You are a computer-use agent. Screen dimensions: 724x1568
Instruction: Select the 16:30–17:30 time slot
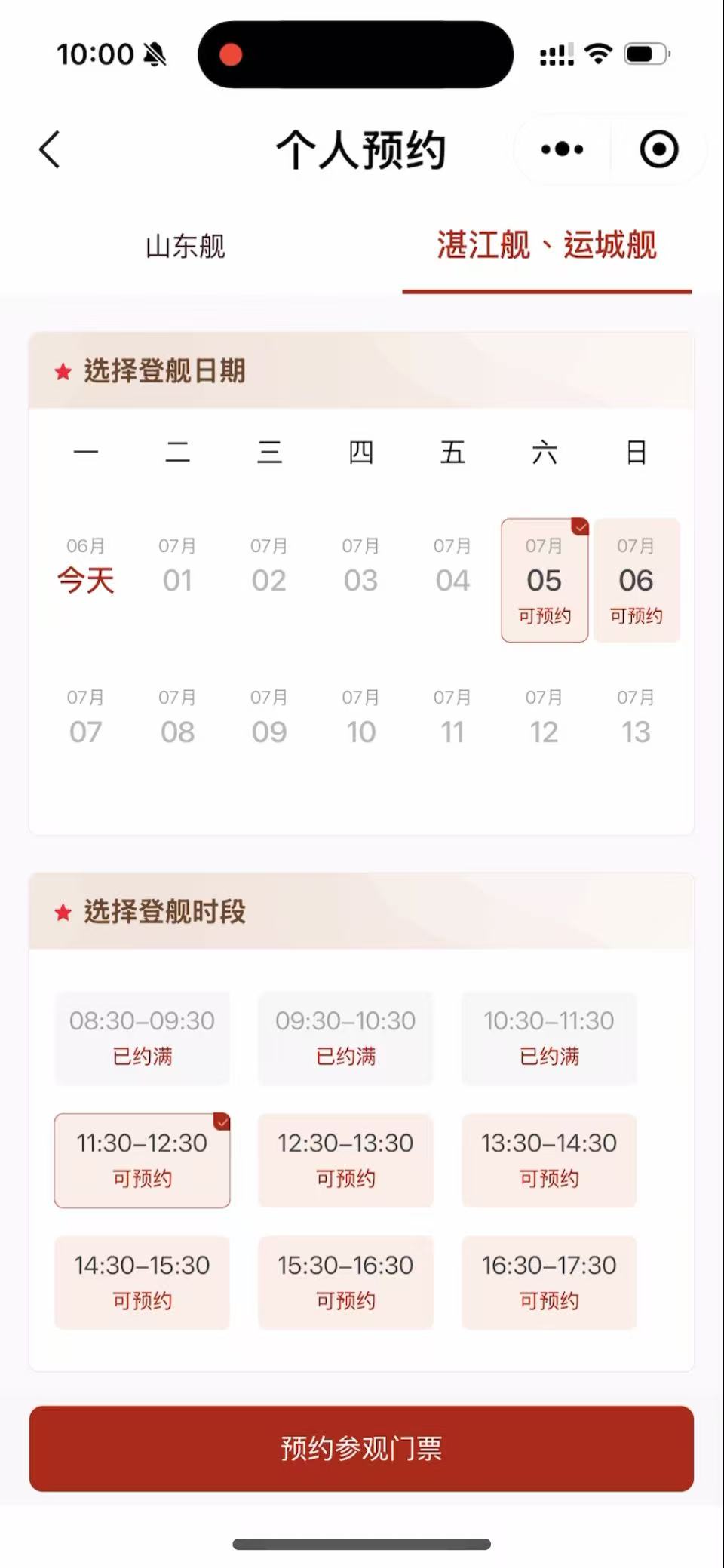pos(549,1282)
